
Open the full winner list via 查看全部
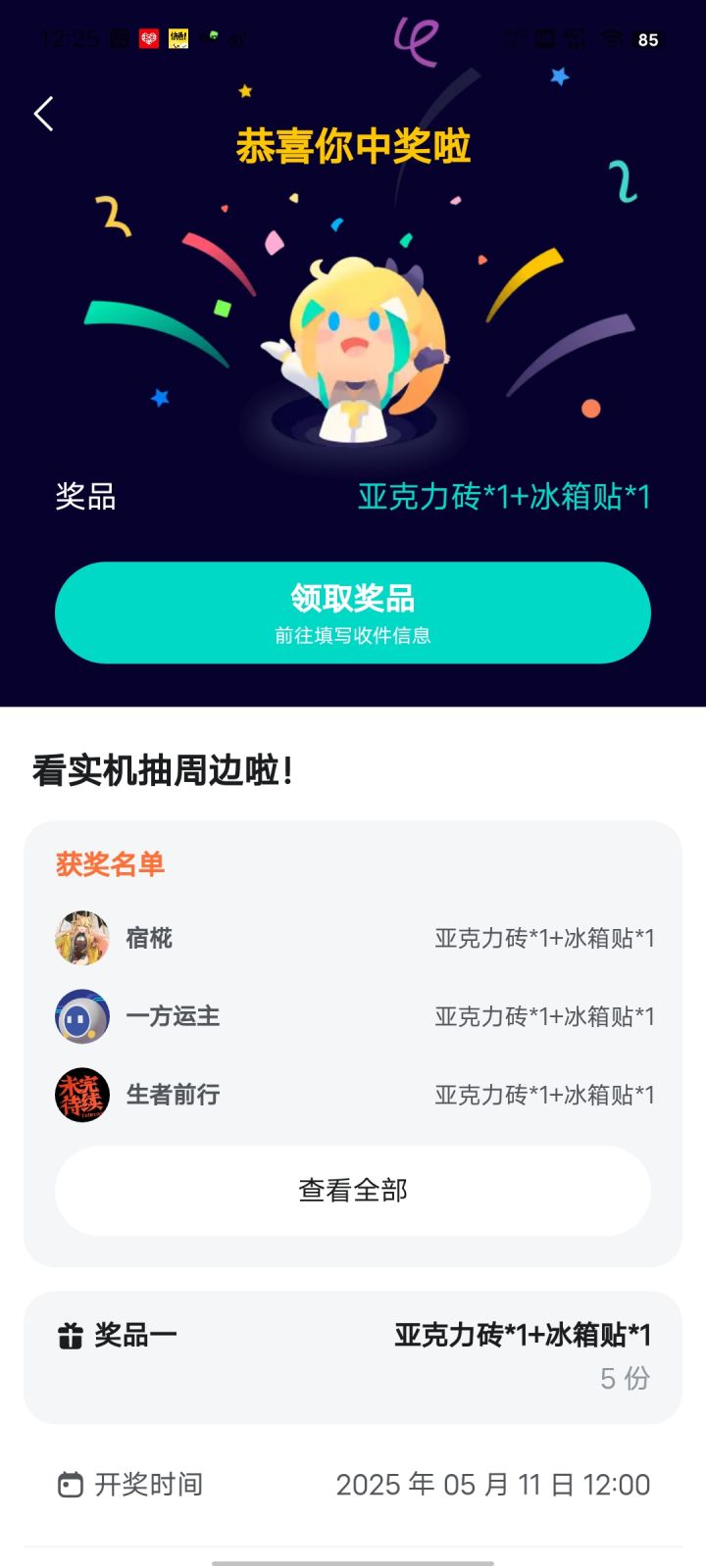353,1189
